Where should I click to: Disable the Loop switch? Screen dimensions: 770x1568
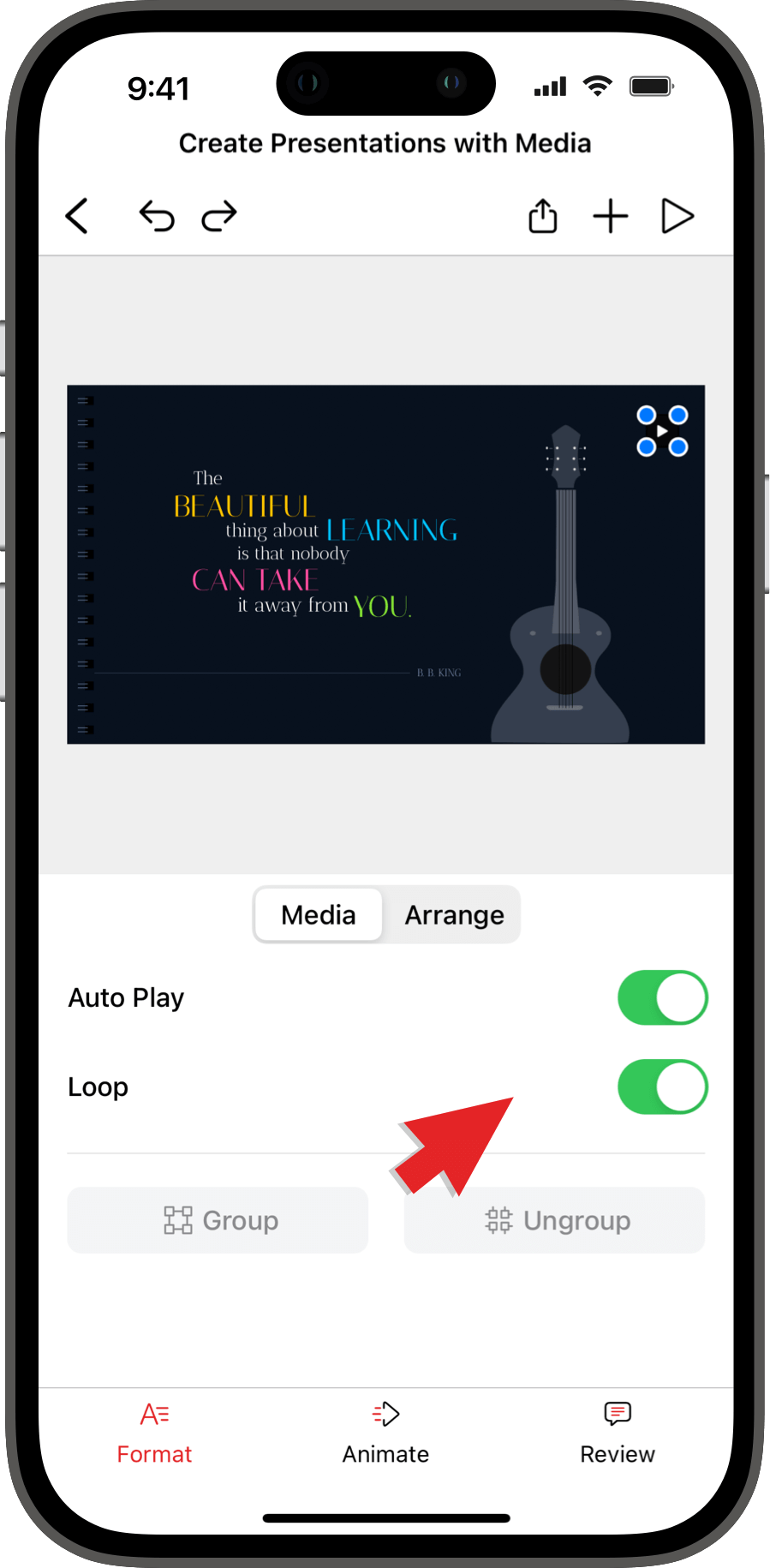point(662,1086)
